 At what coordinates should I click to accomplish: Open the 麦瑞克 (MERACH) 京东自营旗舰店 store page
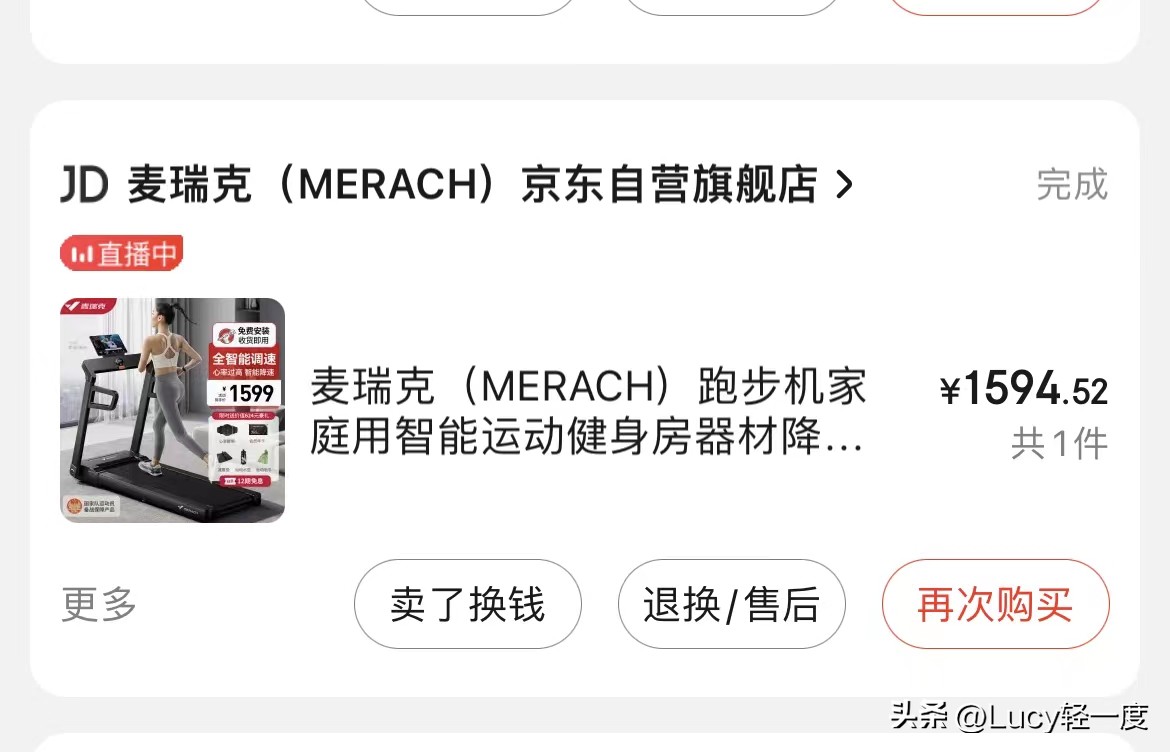(470, 185)
